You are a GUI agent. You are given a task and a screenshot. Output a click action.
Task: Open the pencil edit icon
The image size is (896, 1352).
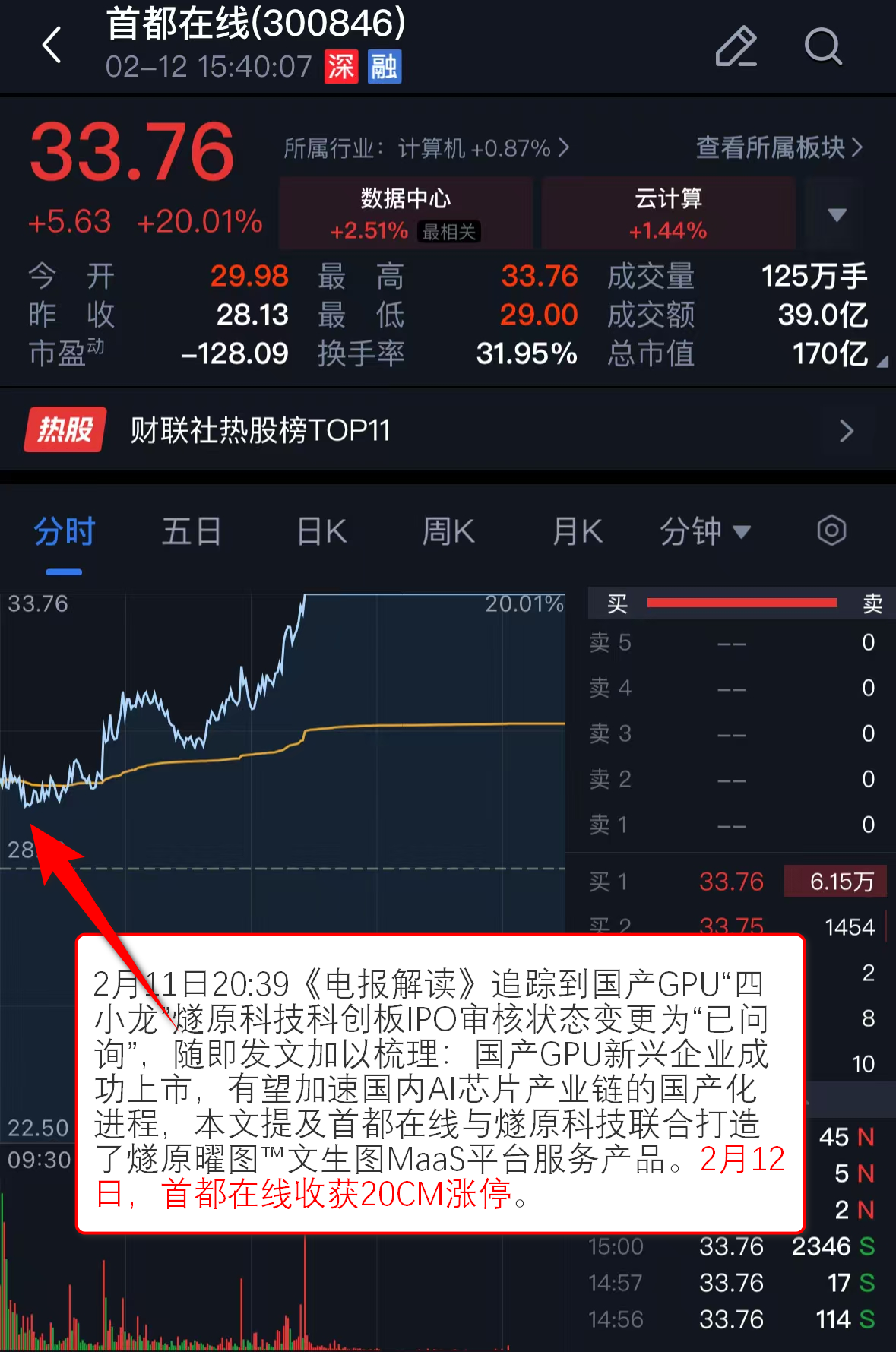click(736, 46)
